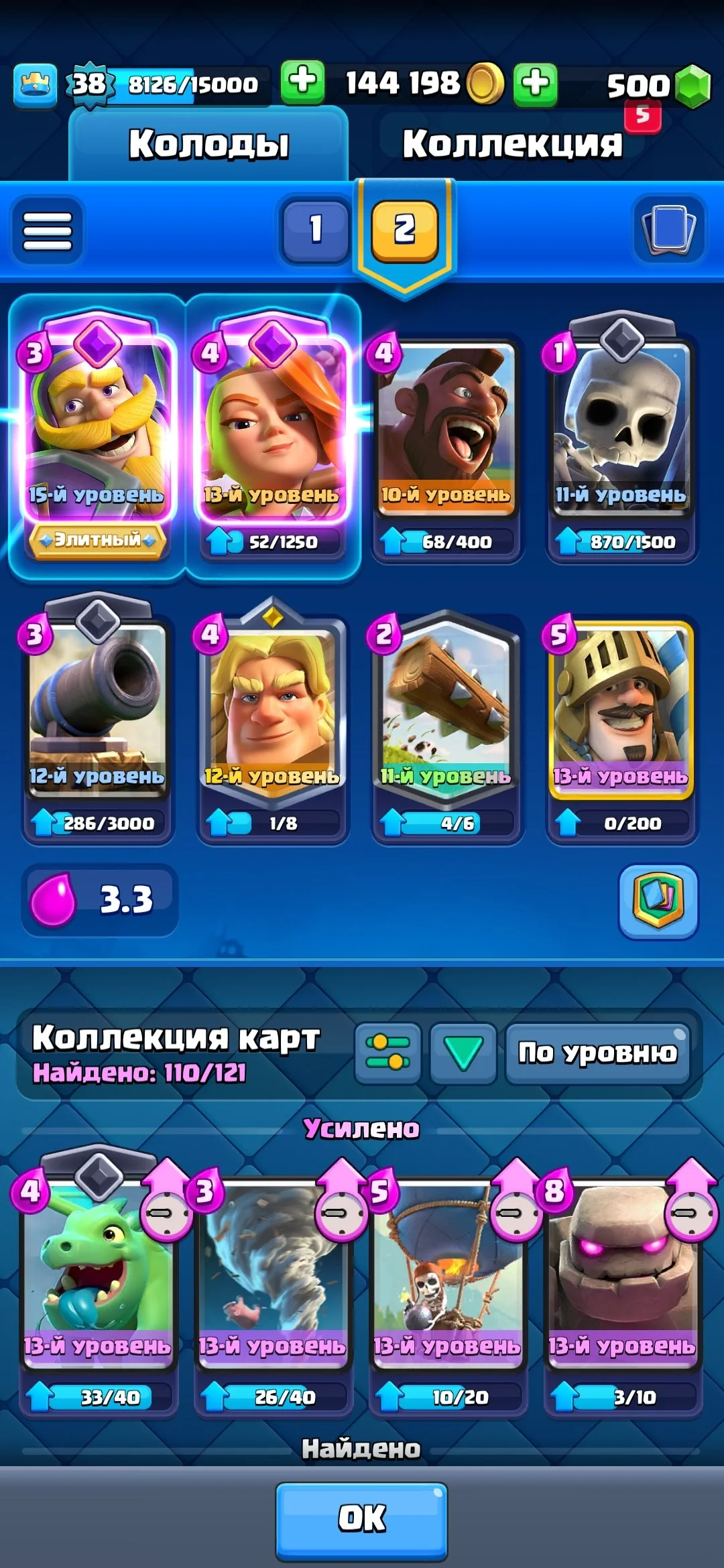Screen dimensions: 724x1568
Task: Open the Колоды tab
Action: pos(208,143)
